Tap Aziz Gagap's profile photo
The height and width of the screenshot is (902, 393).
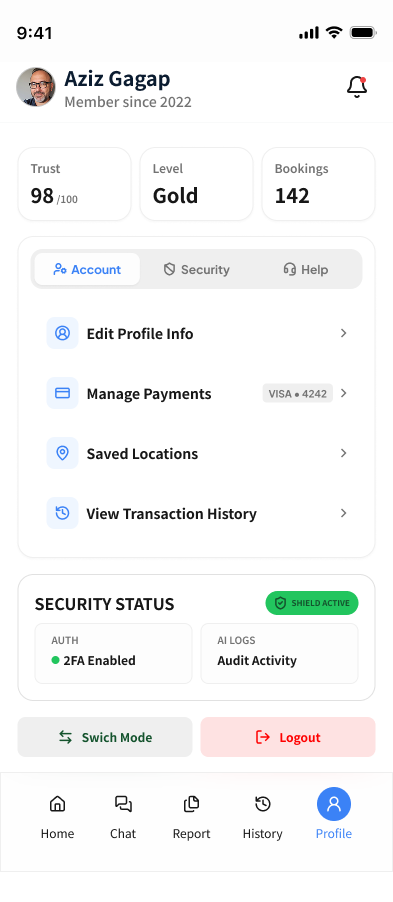tap(36, 87)
